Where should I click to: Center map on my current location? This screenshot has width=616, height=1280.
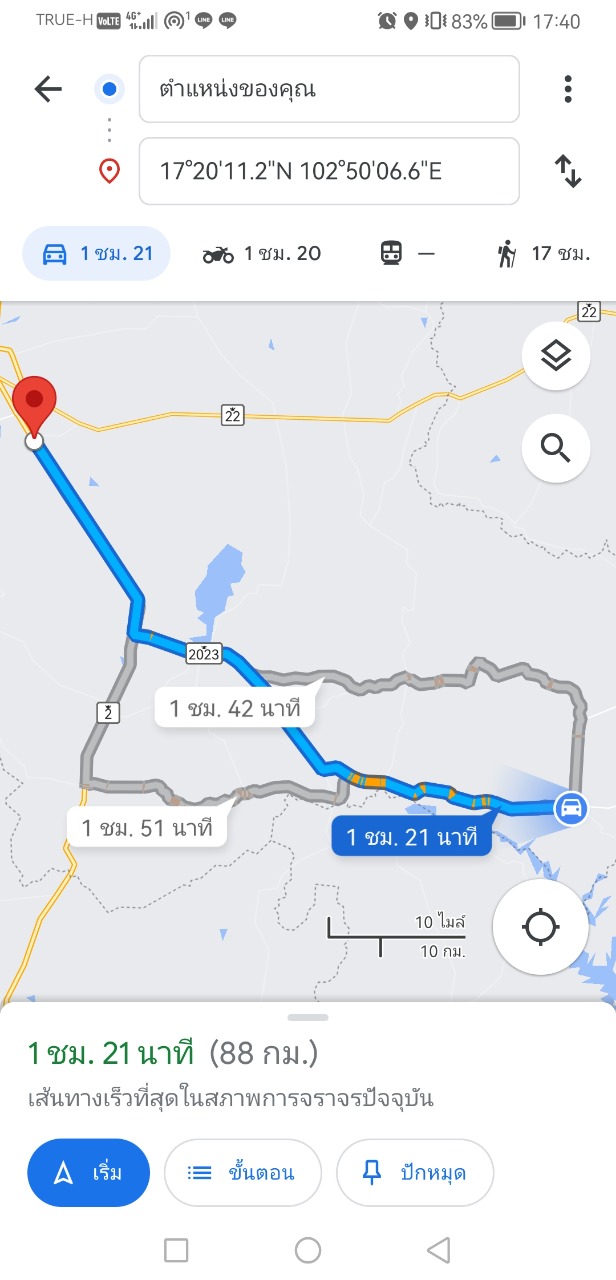(x=540, y=927)
